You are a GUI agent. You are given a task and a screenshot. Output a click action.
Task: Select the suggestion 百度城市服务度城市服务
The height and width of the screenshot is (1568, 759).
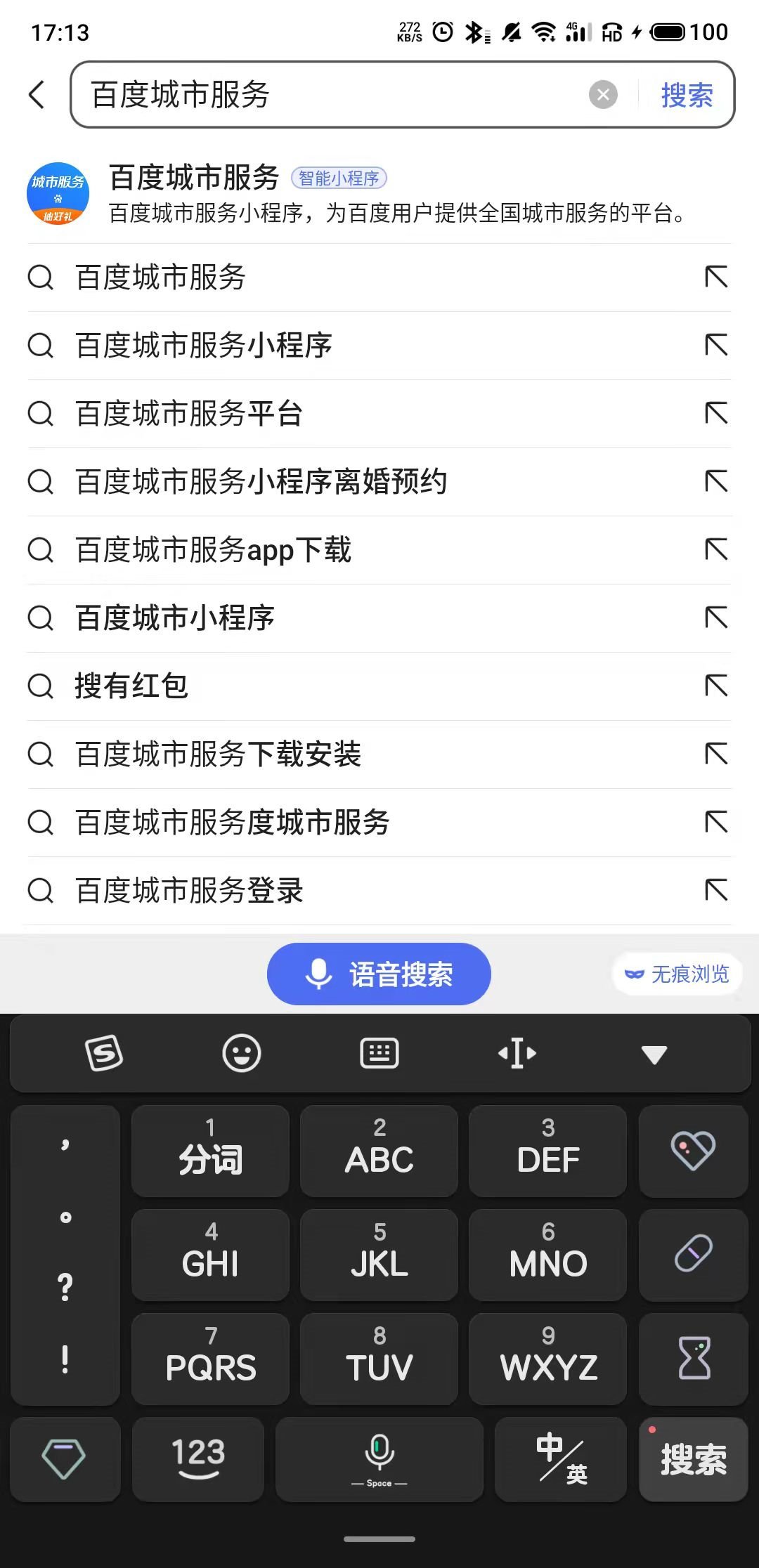click(x=233, y=823)
